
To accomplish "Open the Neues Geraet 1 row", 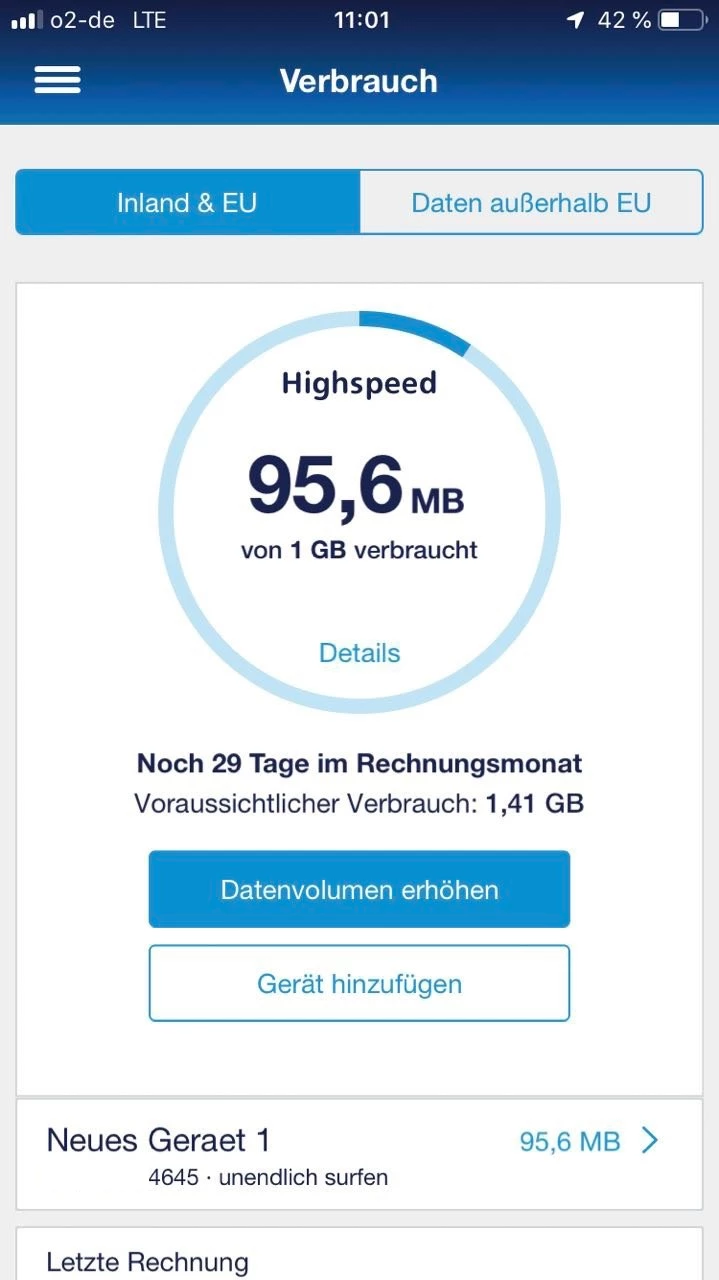I will (359, 1154).
